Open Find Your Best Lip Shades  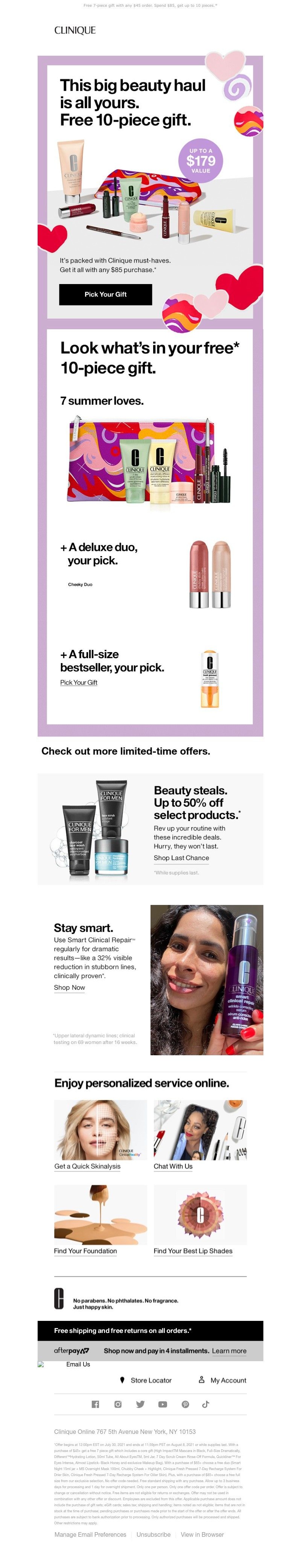pos(193,1251)
